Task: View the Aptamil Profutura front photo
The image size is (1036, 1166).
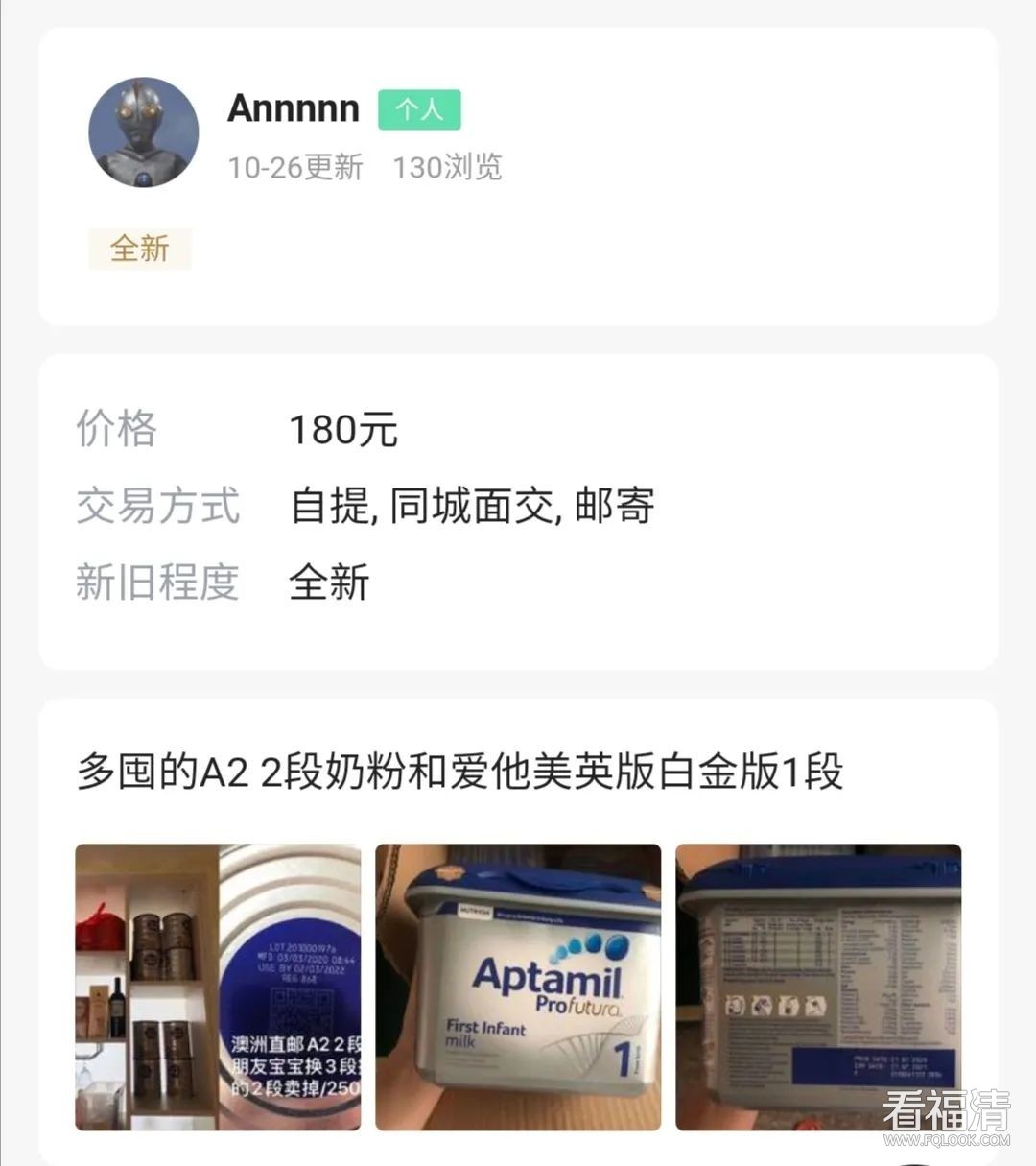Action: click(518, 987)
